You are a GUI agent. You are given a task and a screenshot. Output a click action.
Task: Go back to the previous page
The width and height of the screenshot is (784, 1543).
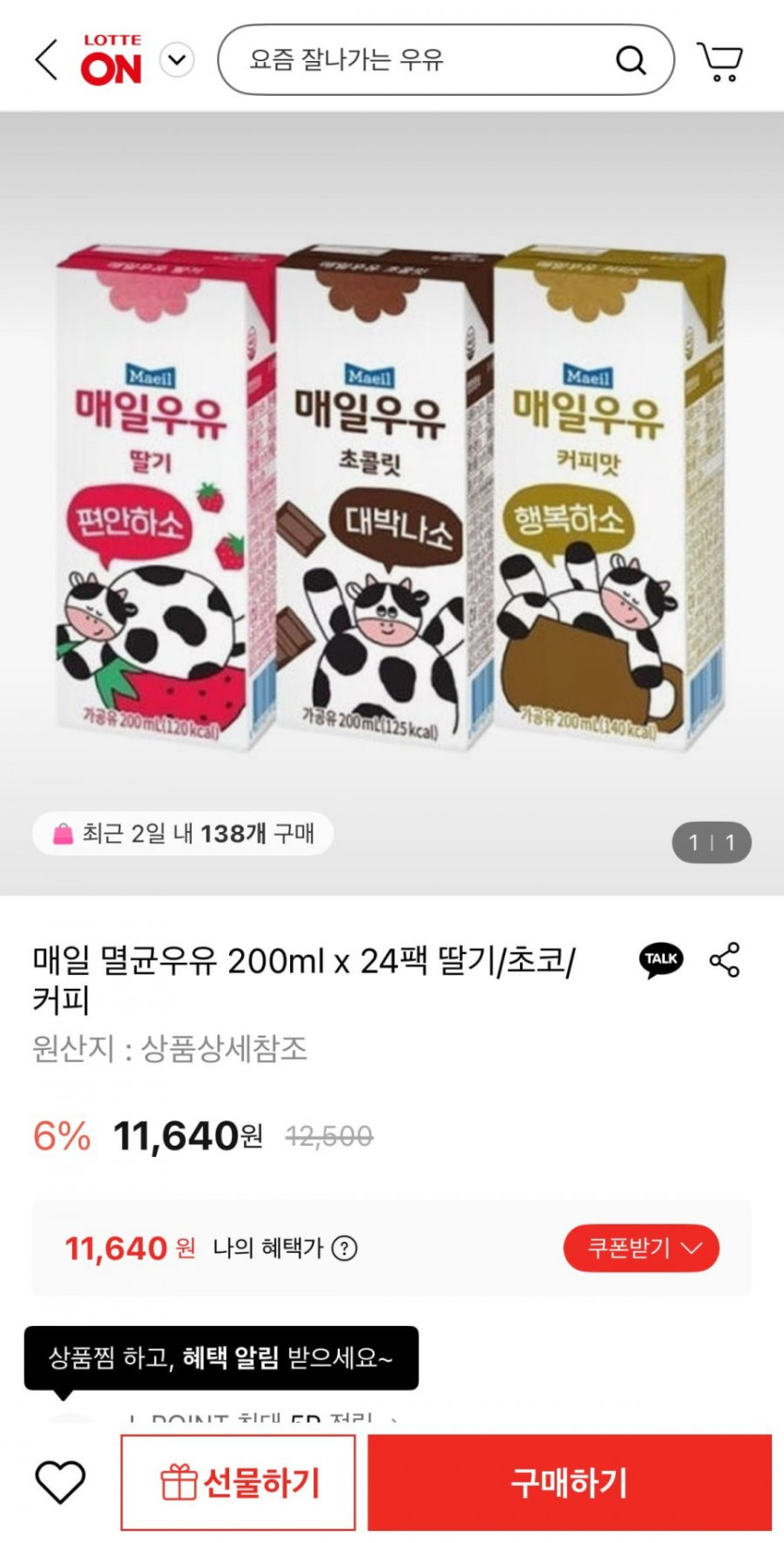pyautogui.click(x=46, y=61)
